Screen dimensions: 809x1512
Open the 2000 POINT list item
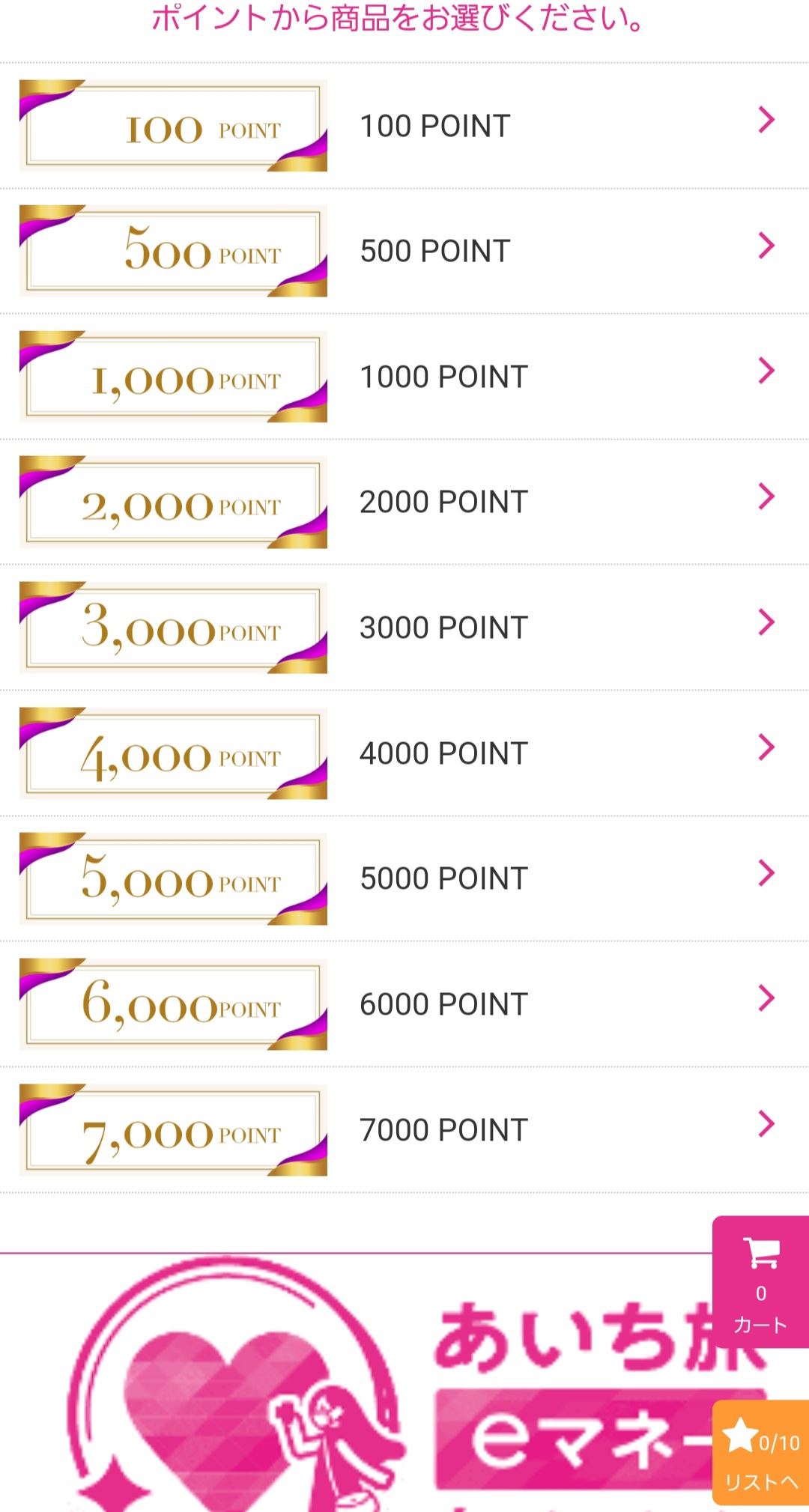443,502
